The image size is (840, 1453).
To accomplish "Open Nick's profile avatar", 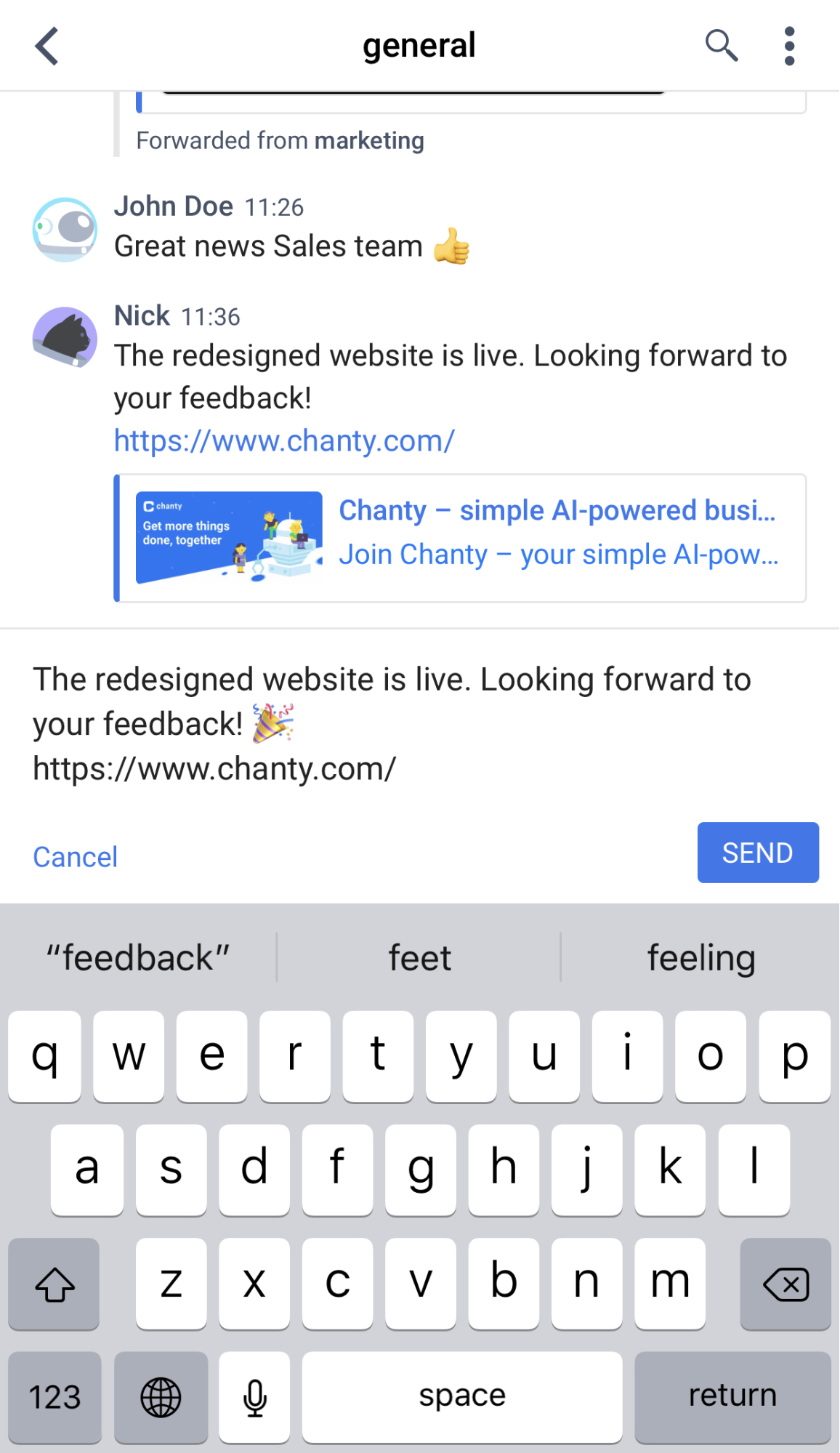I will pos(65,337).
